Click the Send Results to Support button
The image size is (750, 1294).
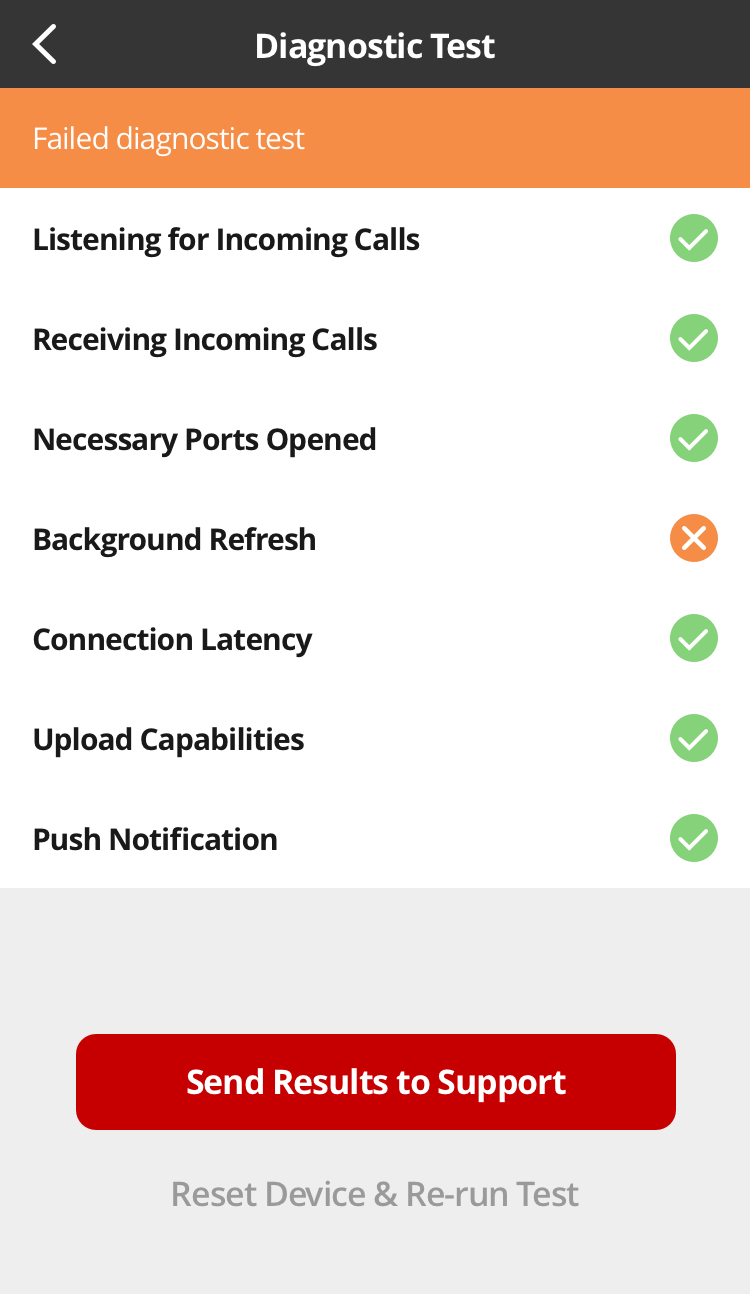click(x=375, y=1081)
